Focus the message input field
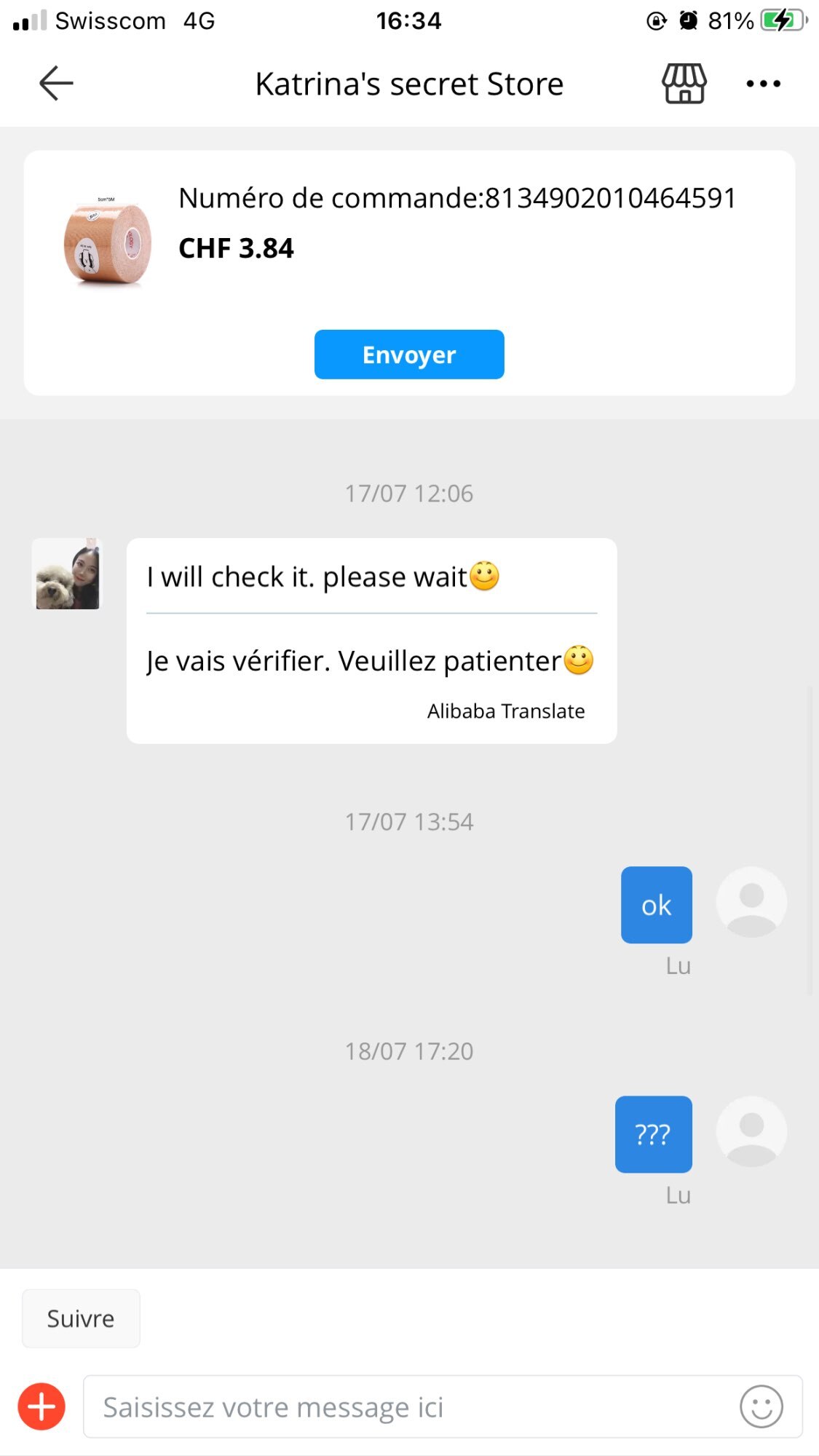The height and width of the screenshot is (1456, 819). tap(408, 1406)
